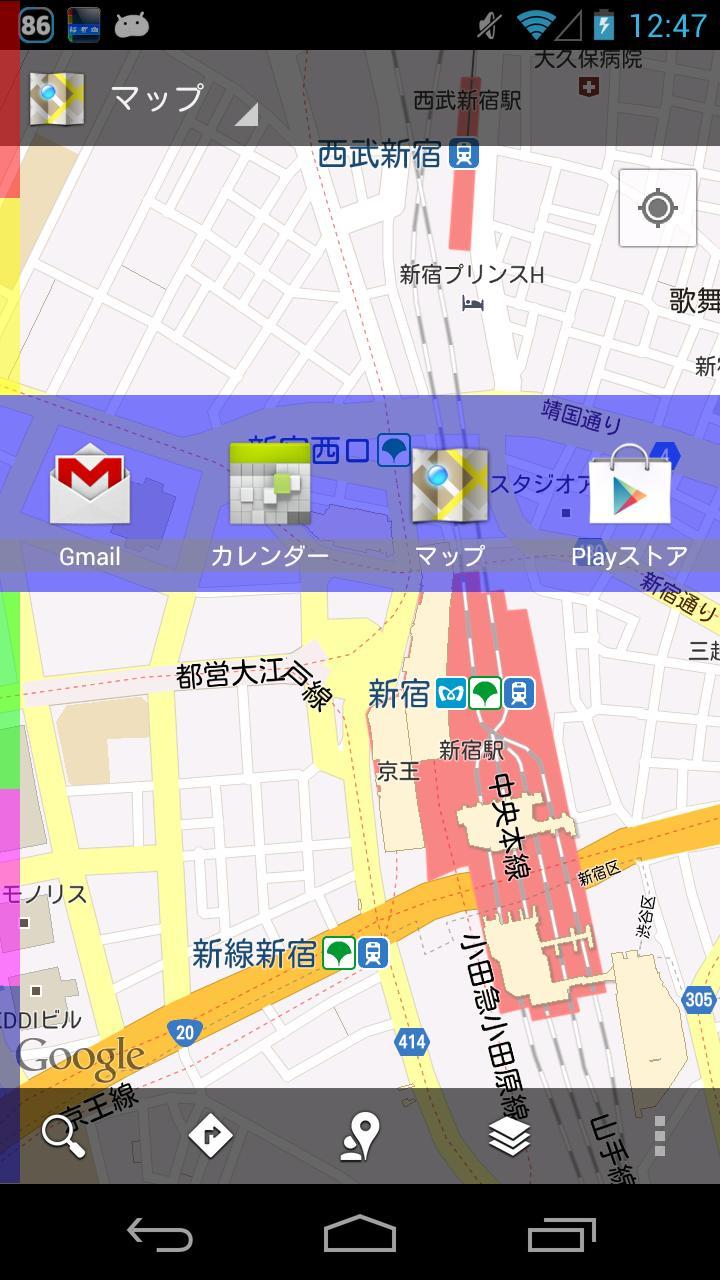Tap the system home button
The image size is (720, 1280).
pos(360,1235)
